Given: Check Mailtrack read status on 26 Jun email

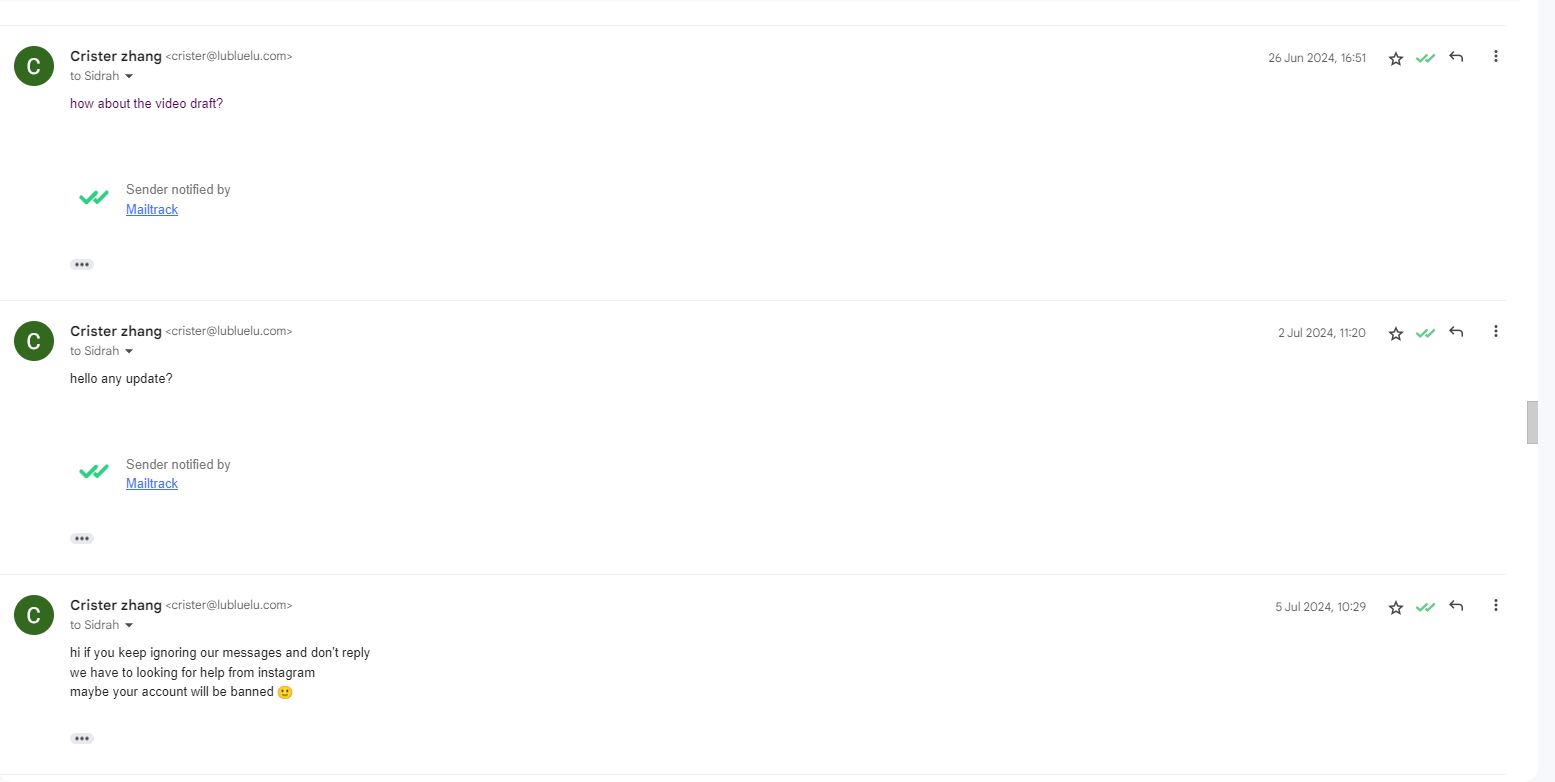Looking at the screenshot, I should [1426, 58].
